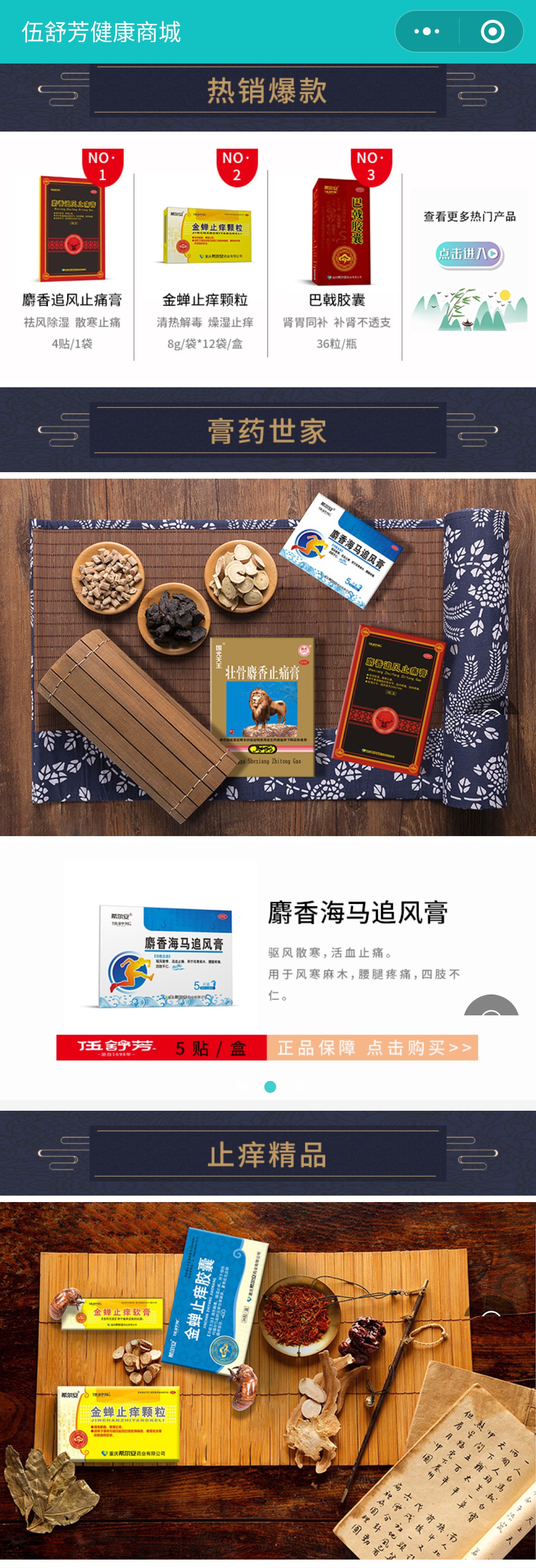Close the mini program with the circle button

coord(492,32)
